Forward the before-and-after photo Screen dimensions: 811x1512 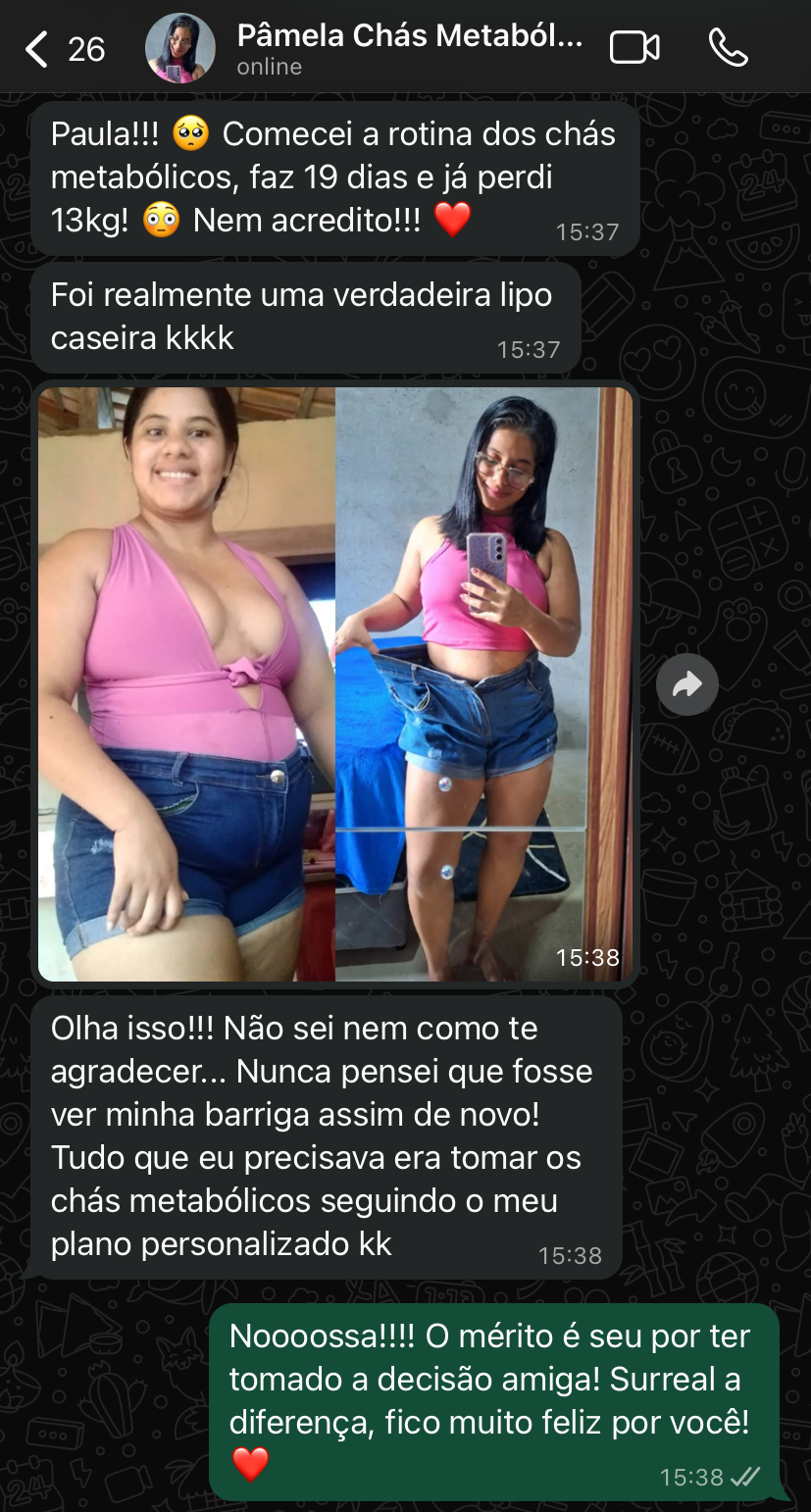tap(686, 684)
